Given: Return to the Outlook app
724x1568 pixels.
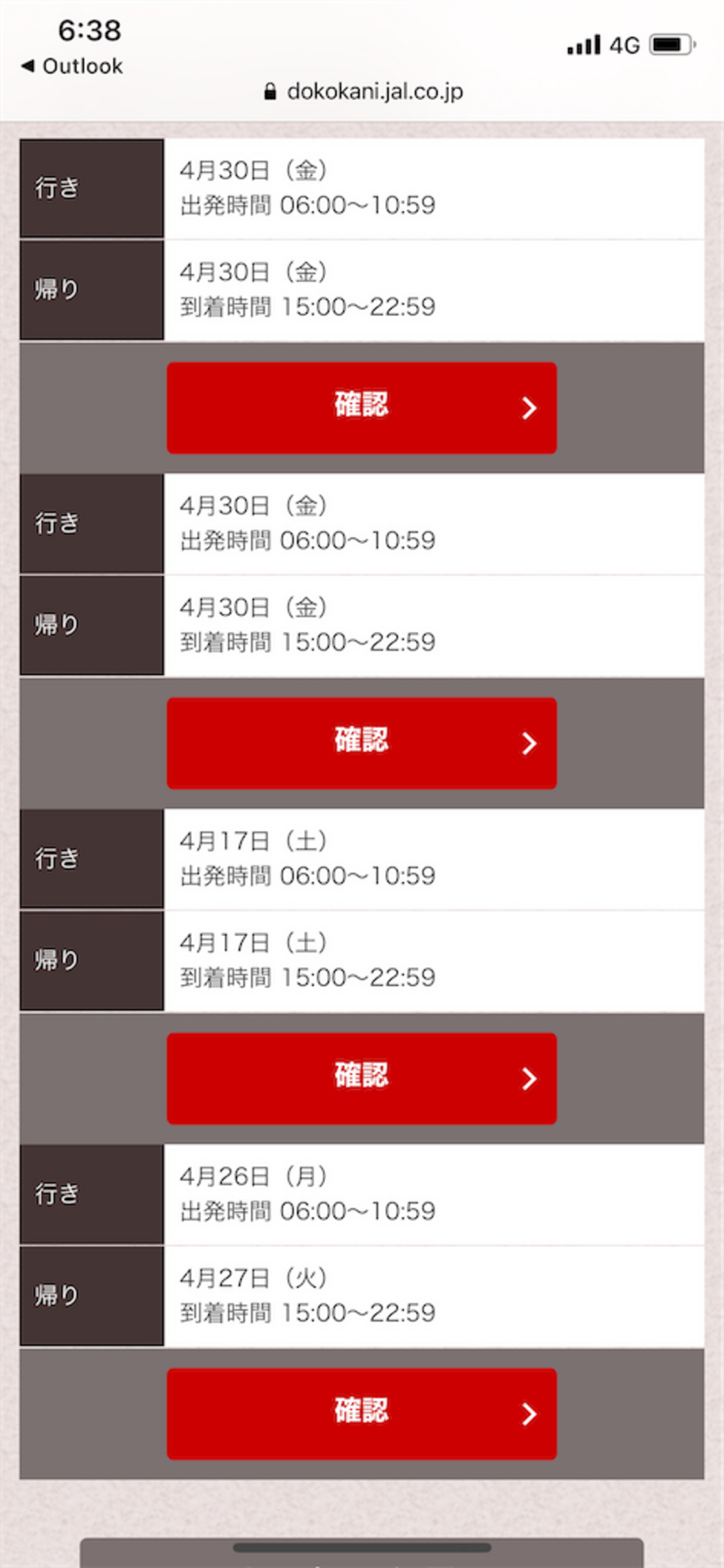Looking at the screenshot, I should click(x=72, y=66).
